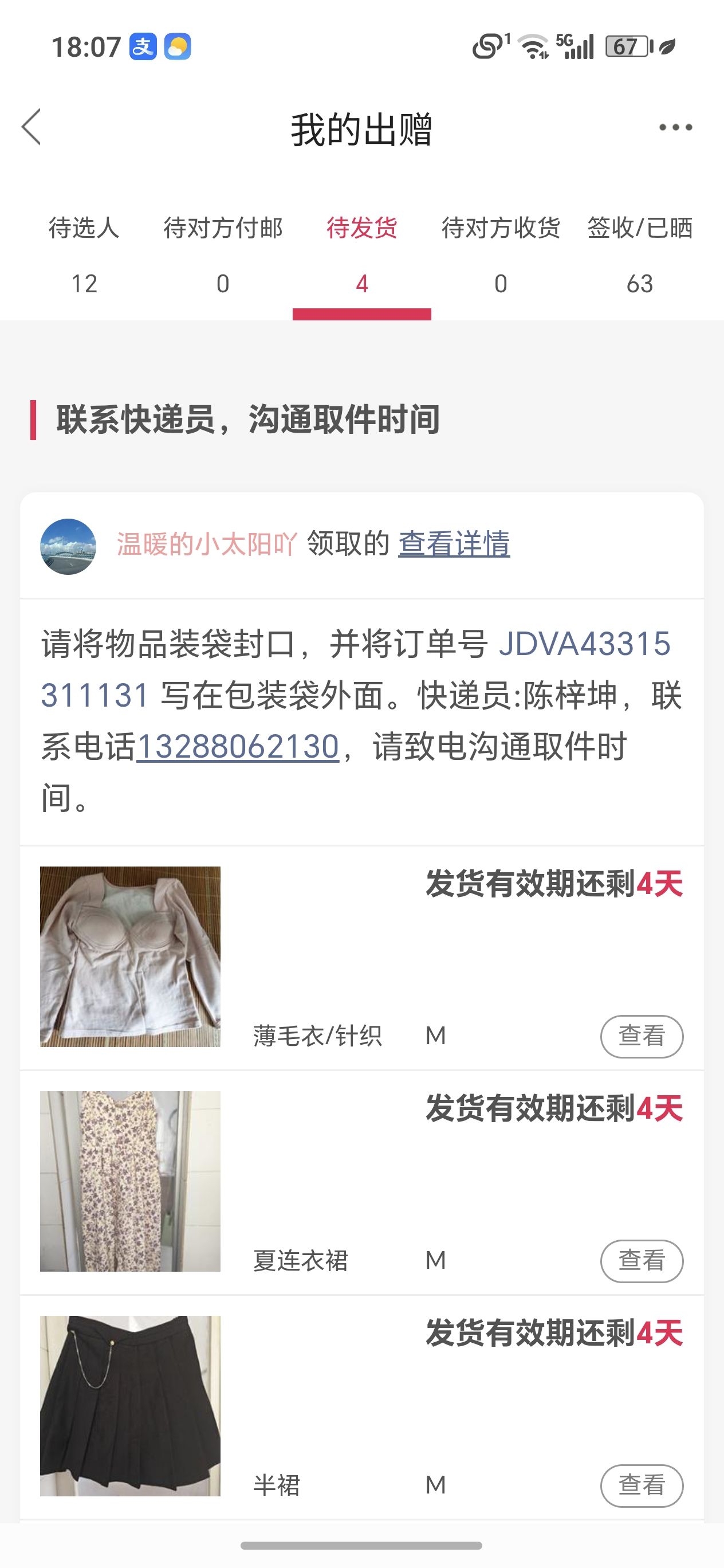Open the three-dot overflow menu
The height and width of the screenshot is (1568, 724).
675,127
